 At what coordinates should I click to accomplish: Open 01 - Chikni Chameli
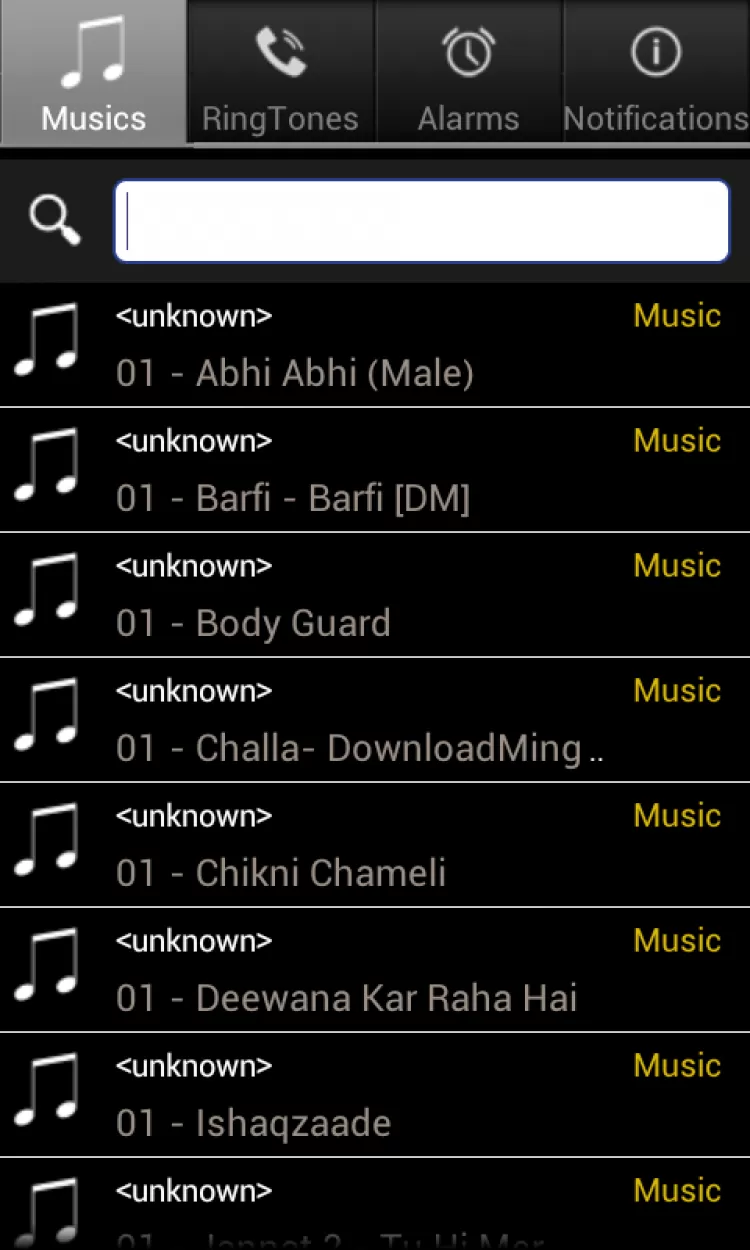coord(374,845)
